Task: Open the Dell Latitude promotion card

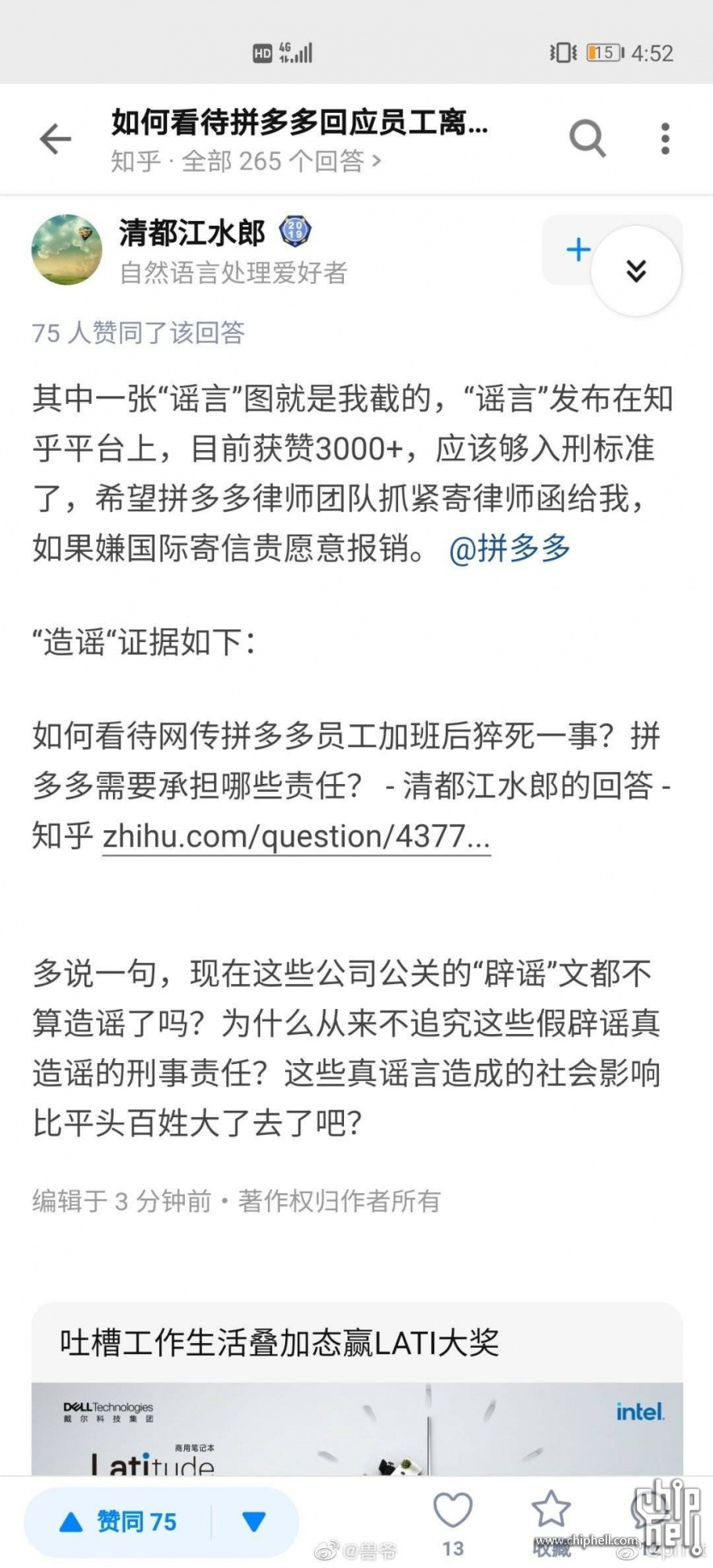Action: [x=356, y=1389]
